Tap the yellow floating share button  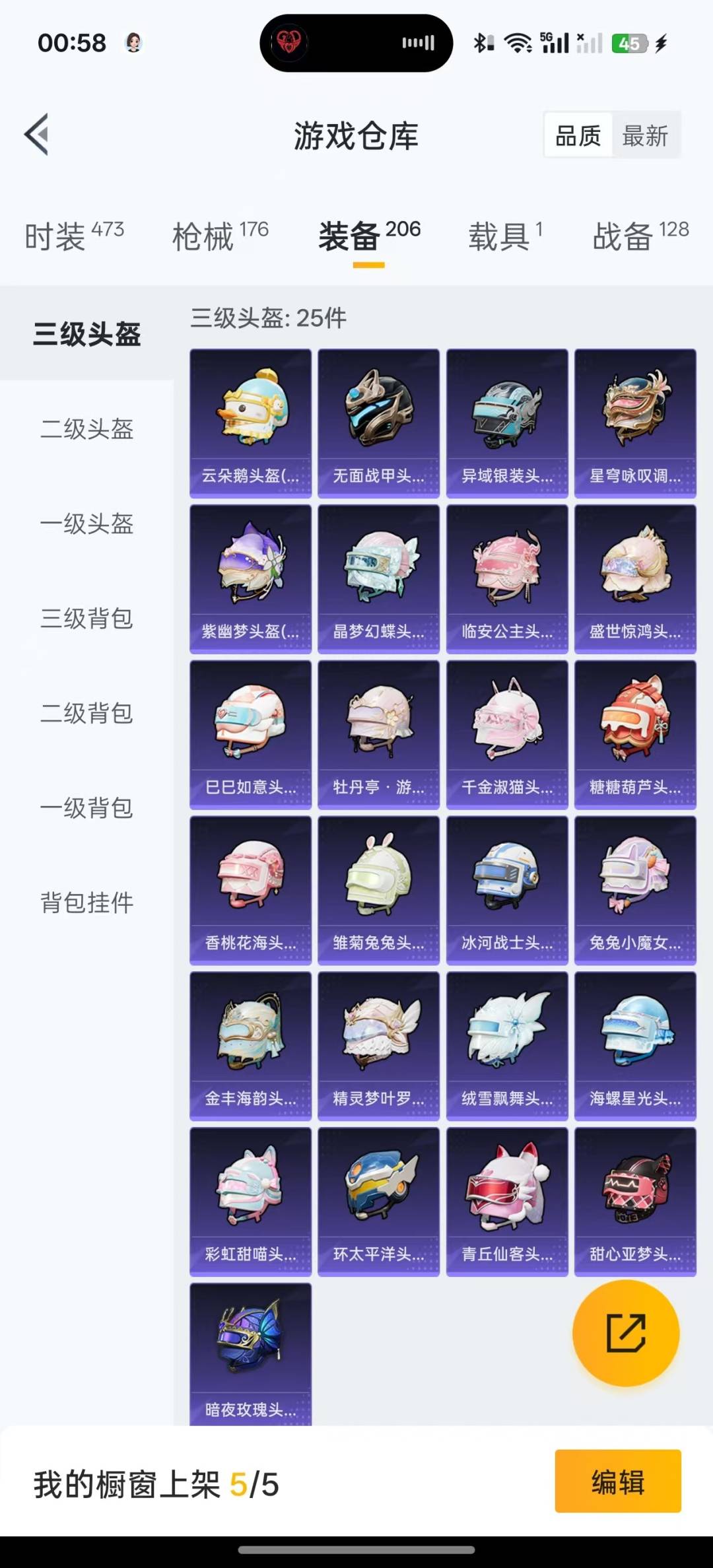coord(625,1332)
